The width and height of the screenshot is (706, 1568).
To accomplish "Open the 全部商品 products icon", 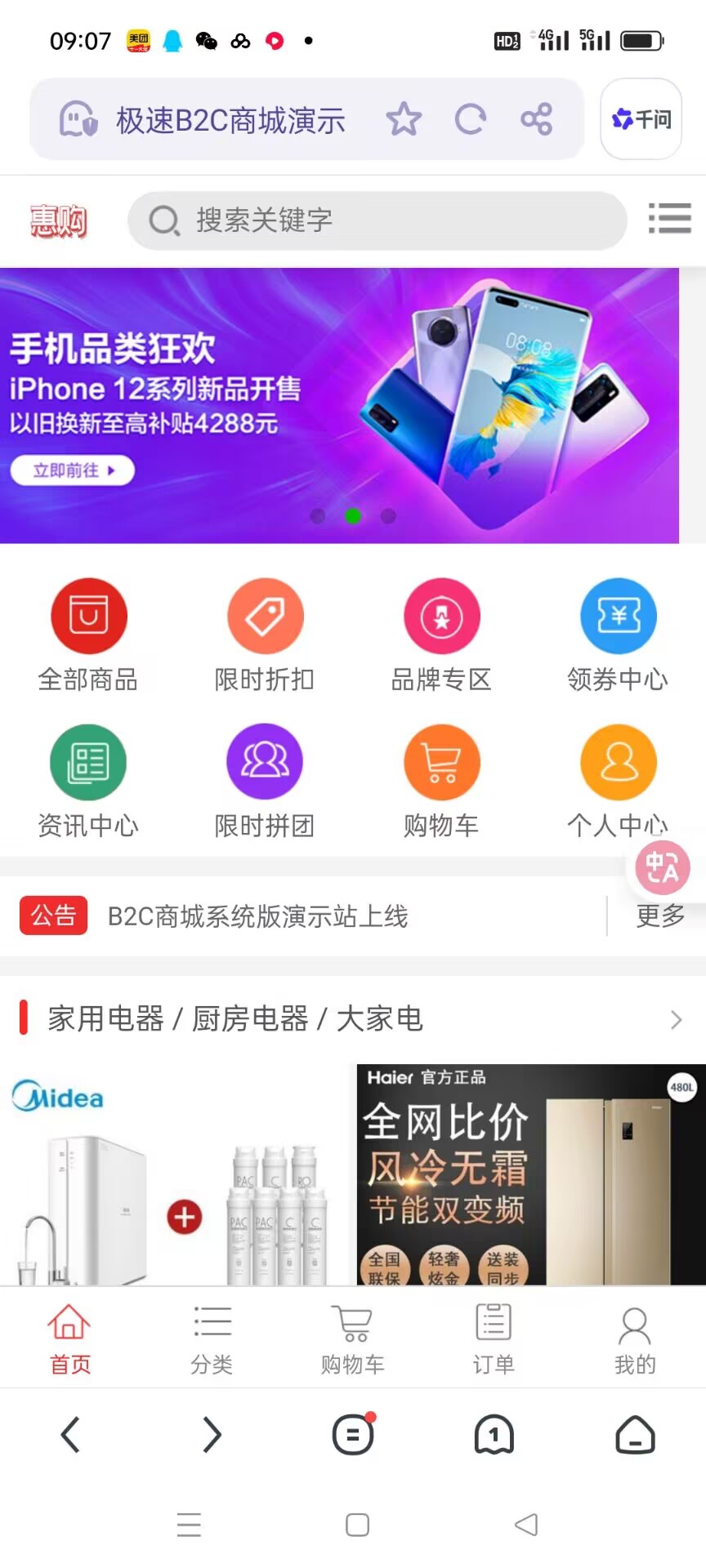I will [88, 616].
